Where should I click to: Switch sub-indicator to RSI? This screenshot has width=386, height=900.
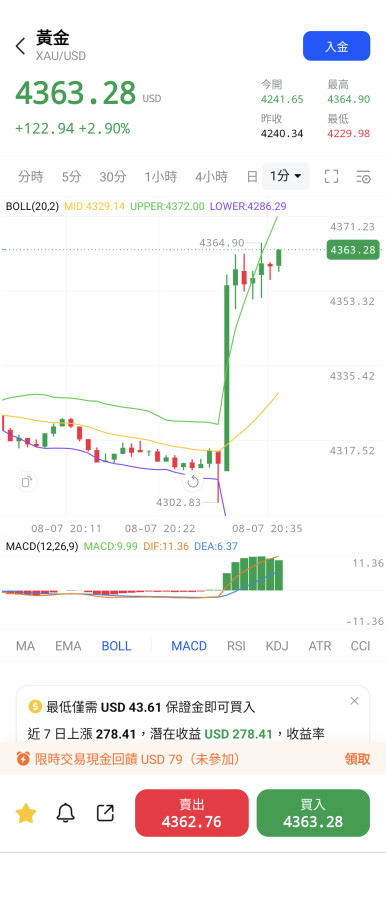point(236,646)
